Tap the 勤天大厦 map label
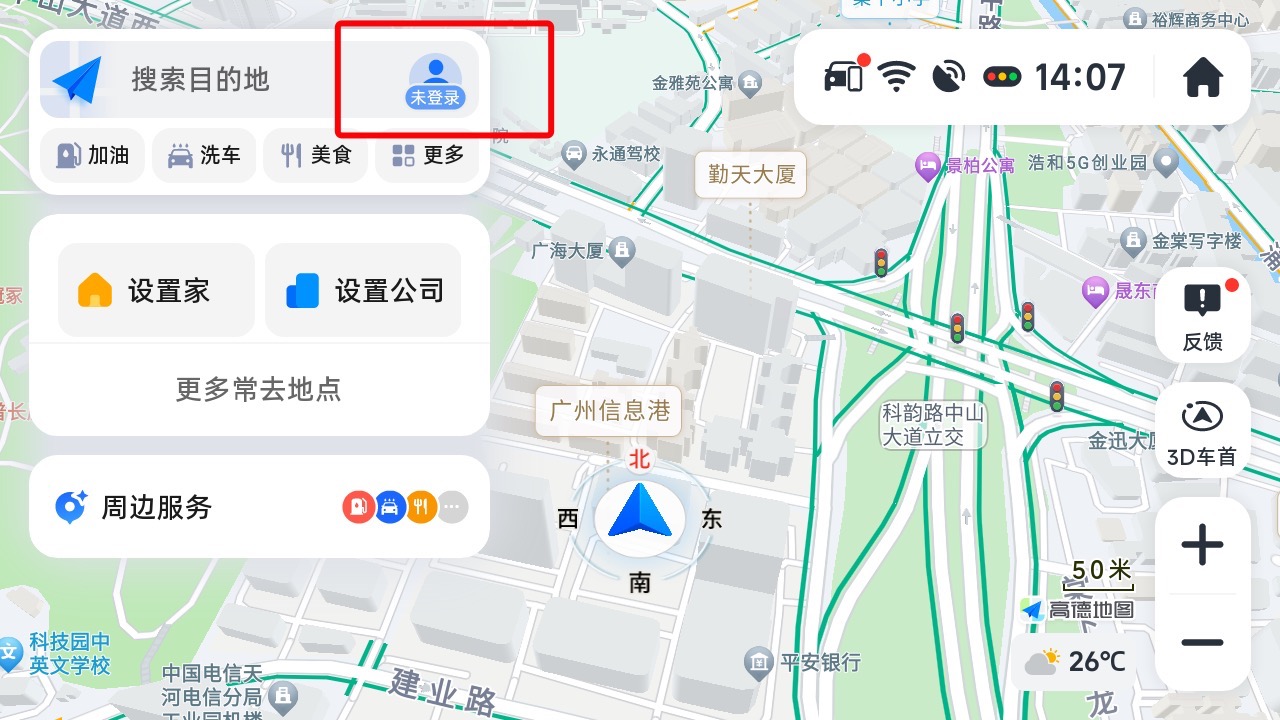 [x=751, y=175]
